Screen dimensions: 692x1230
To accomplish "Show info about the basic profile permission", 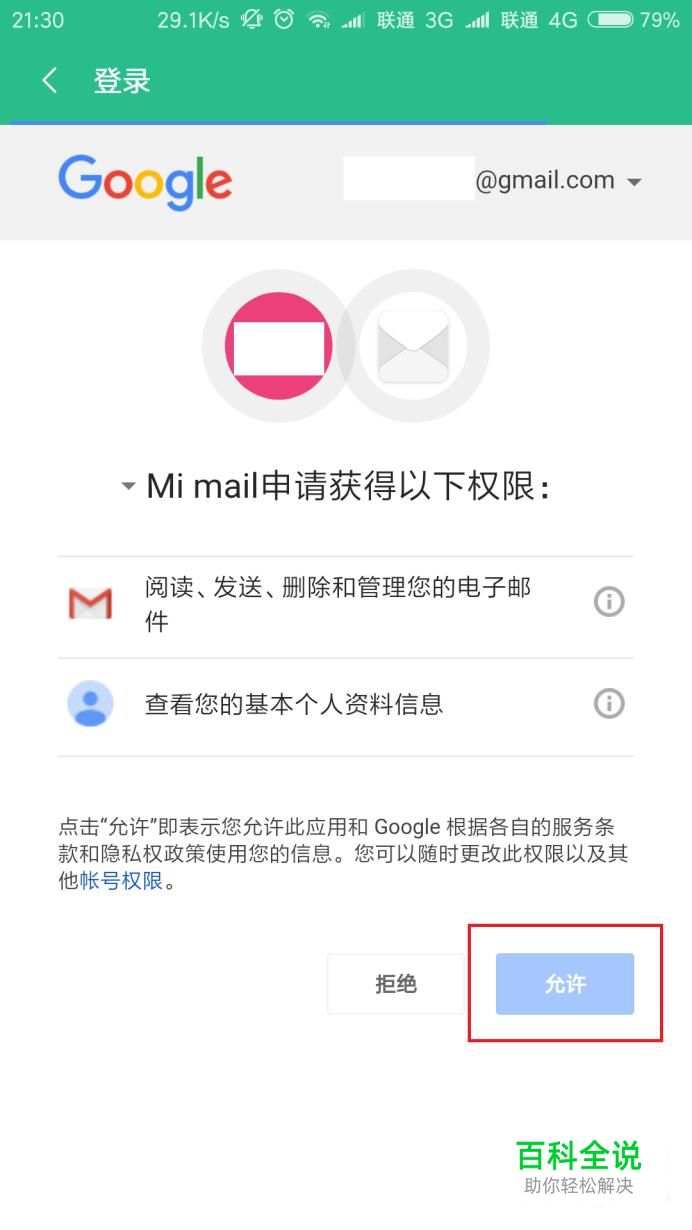I will point(609,704).
